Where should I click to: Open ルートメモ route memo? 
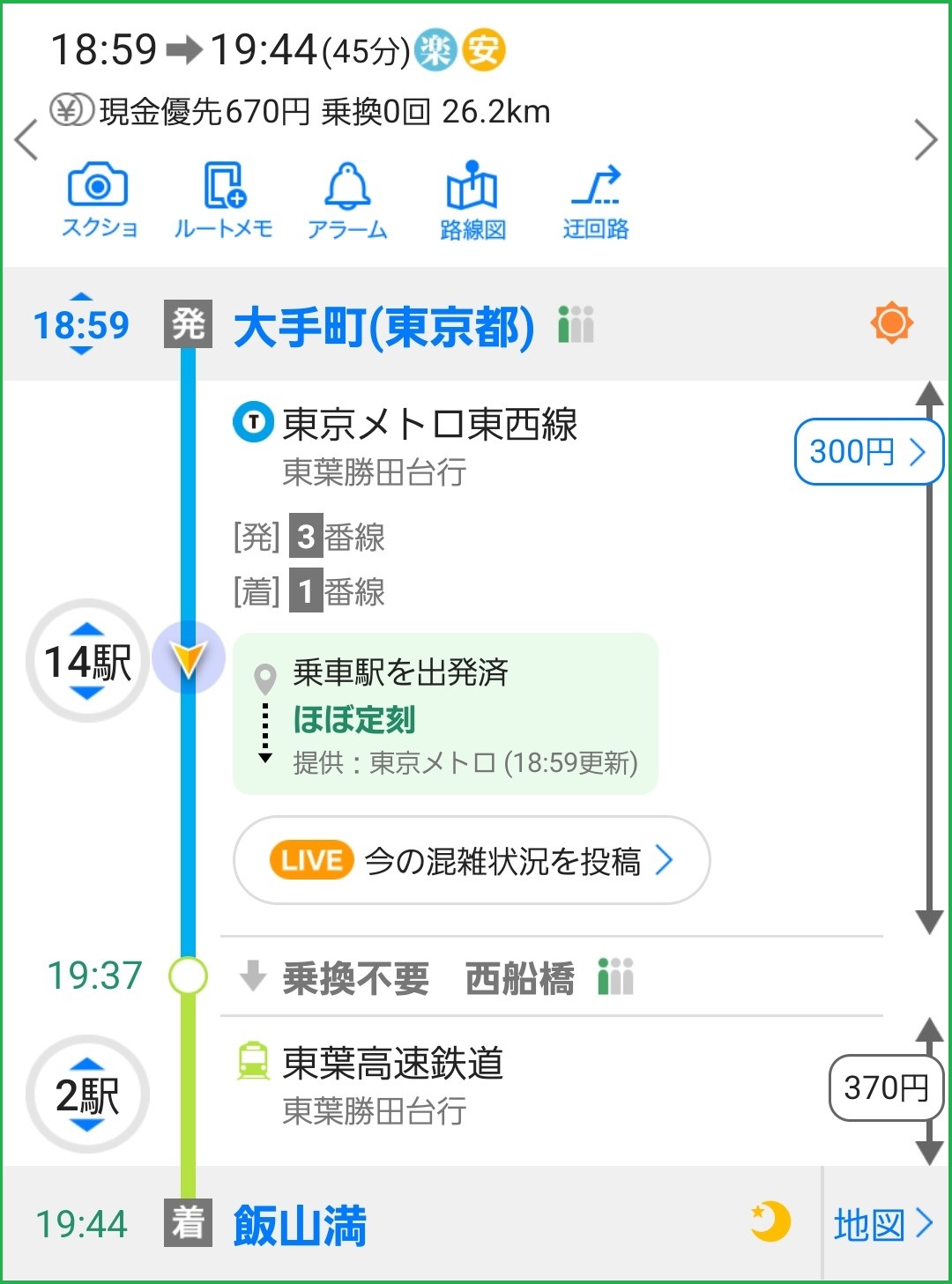(223, 200)
